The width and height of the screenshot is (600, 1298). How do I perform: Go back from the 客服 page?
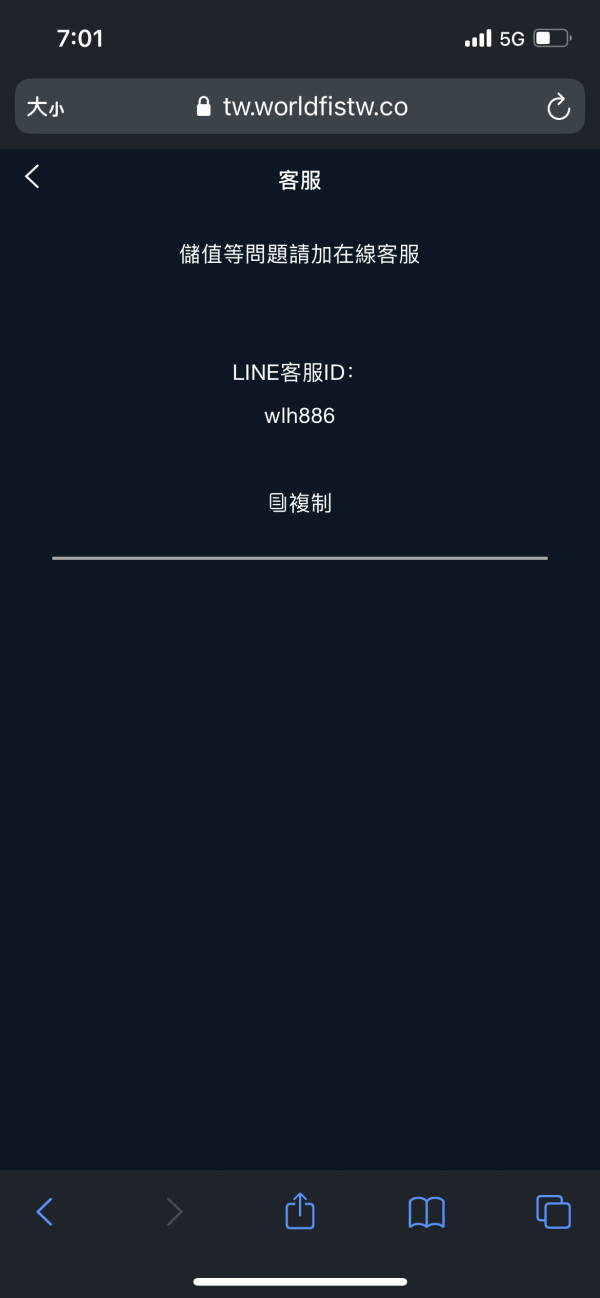[x=32, y=177]
